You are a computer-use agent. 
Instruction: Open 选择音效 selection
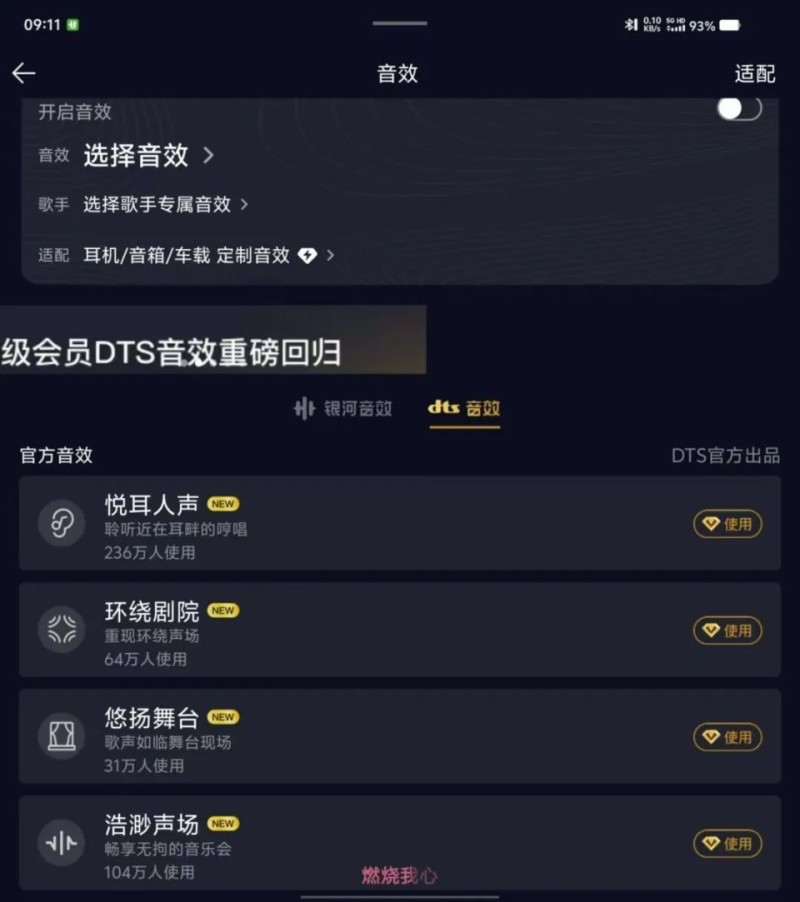click(148, 155)
